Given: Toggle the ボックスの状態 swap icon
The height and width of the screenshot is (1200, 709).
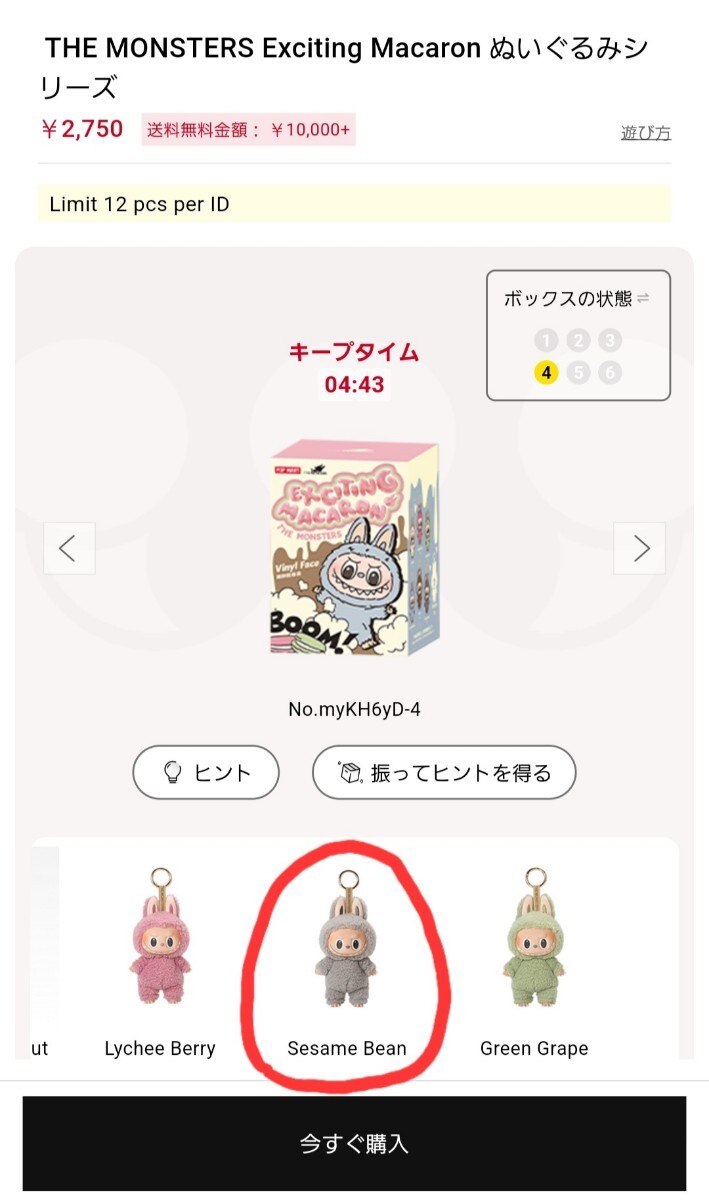Looking at the screenshot, I should (x=643, y=298).
